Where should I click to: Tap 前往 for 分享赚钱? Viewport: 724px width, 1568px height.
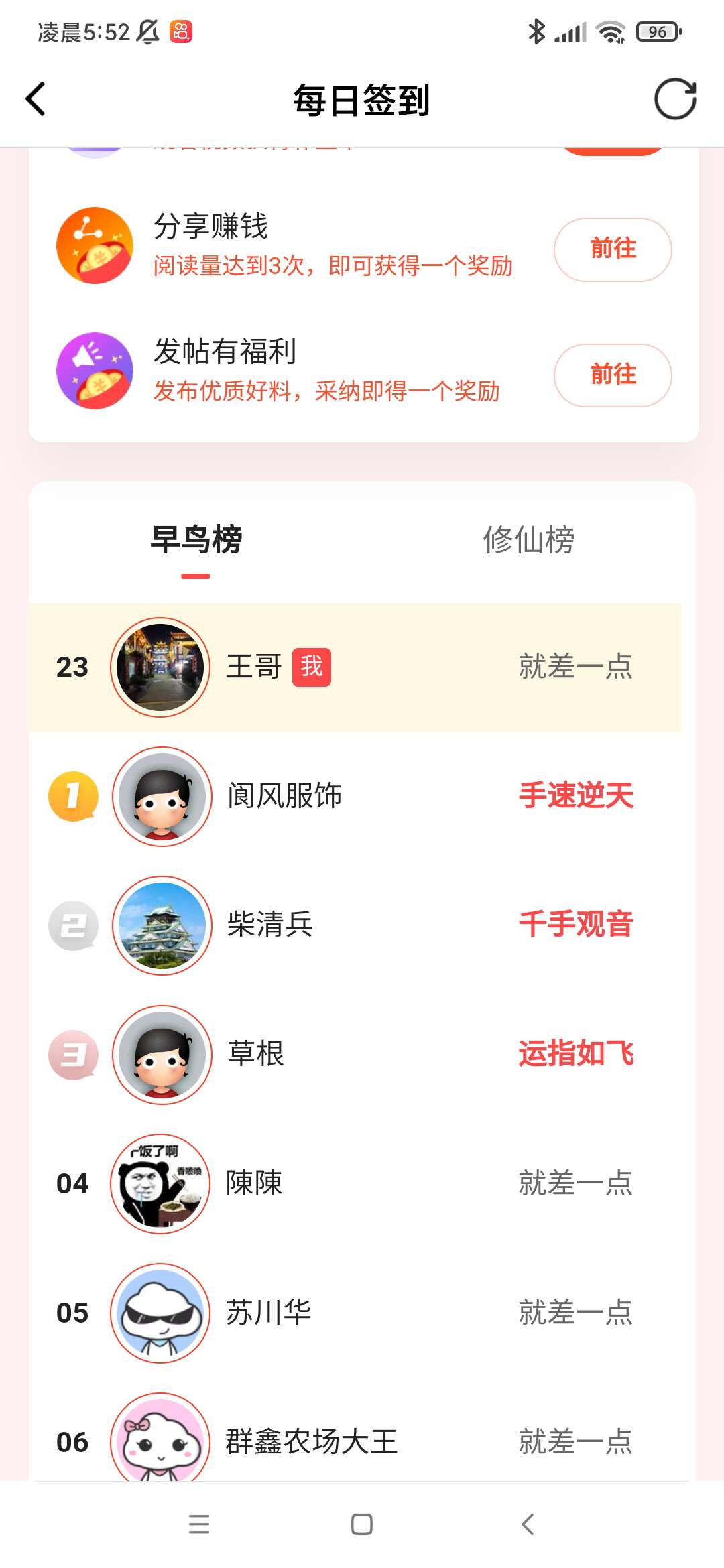[612, 249]
